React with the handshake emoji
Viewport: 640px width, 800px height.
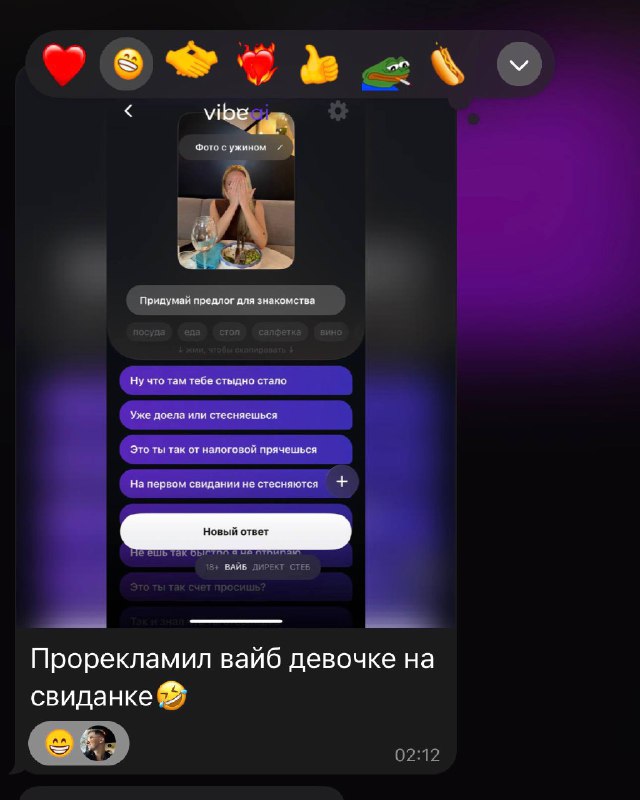(191, 64)
